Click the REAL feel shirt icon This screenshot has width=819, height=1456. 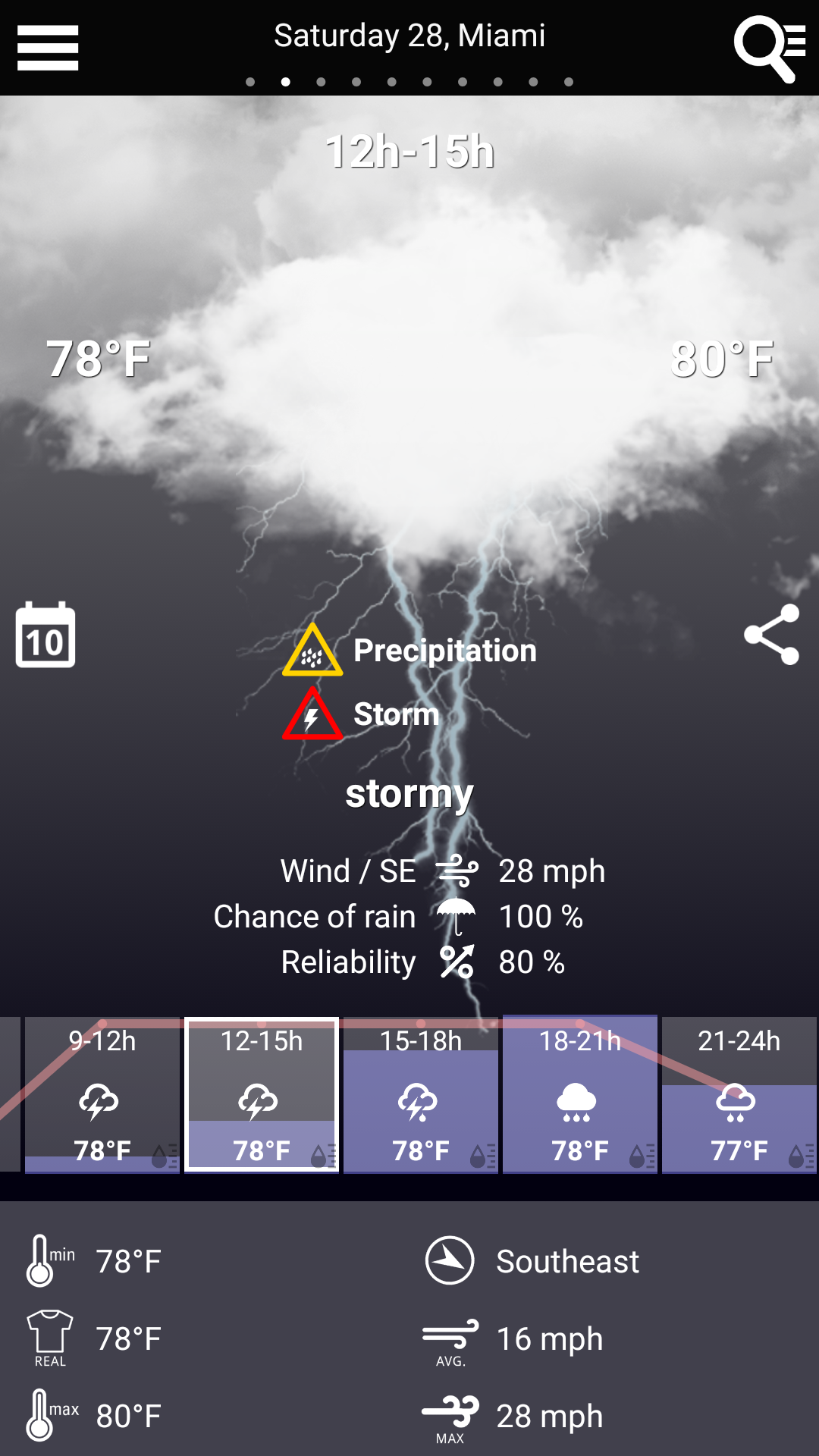click(x=48, y=1336)
